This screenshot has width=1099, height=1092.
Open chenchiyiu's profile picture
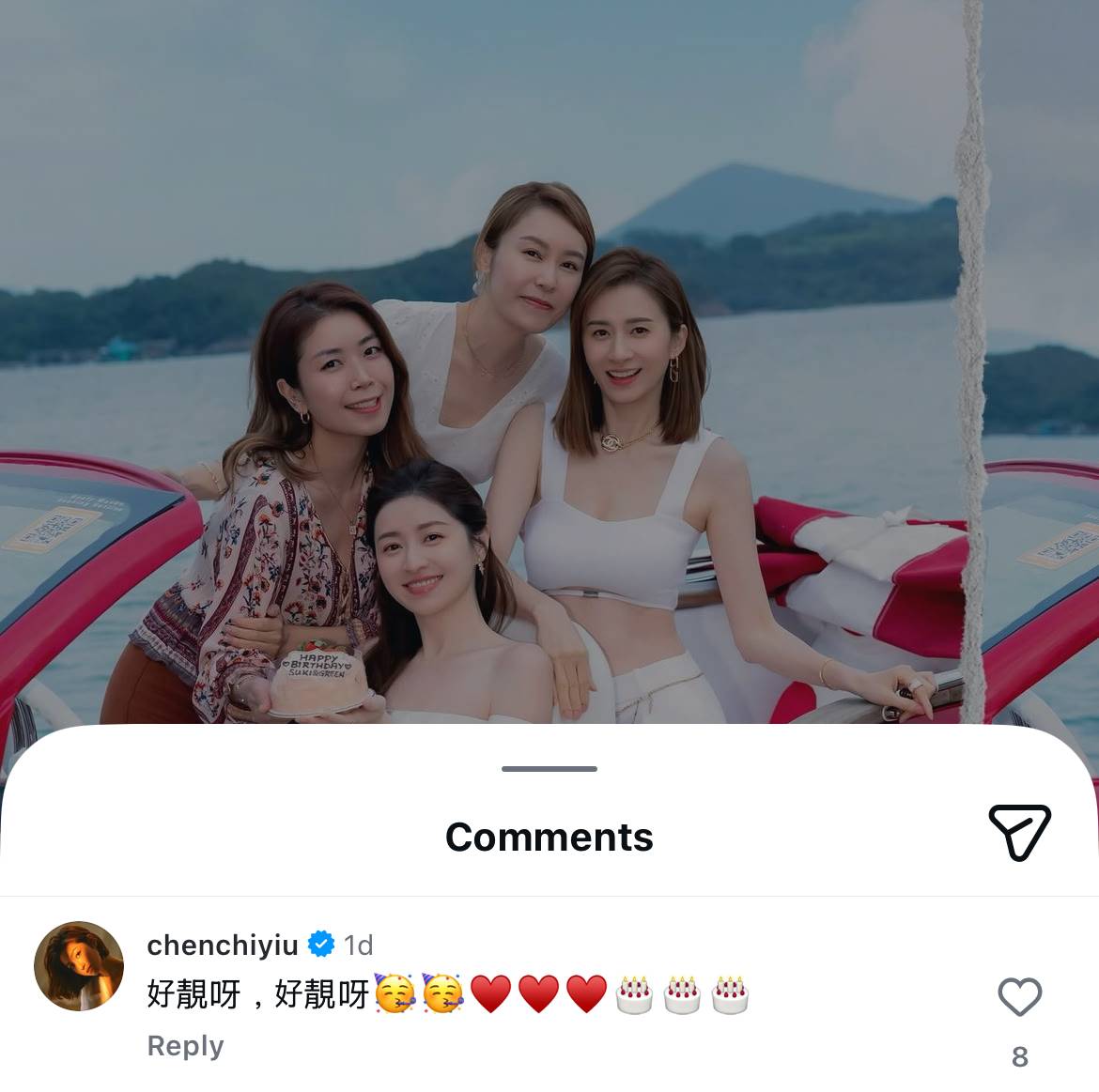(79, 966)
